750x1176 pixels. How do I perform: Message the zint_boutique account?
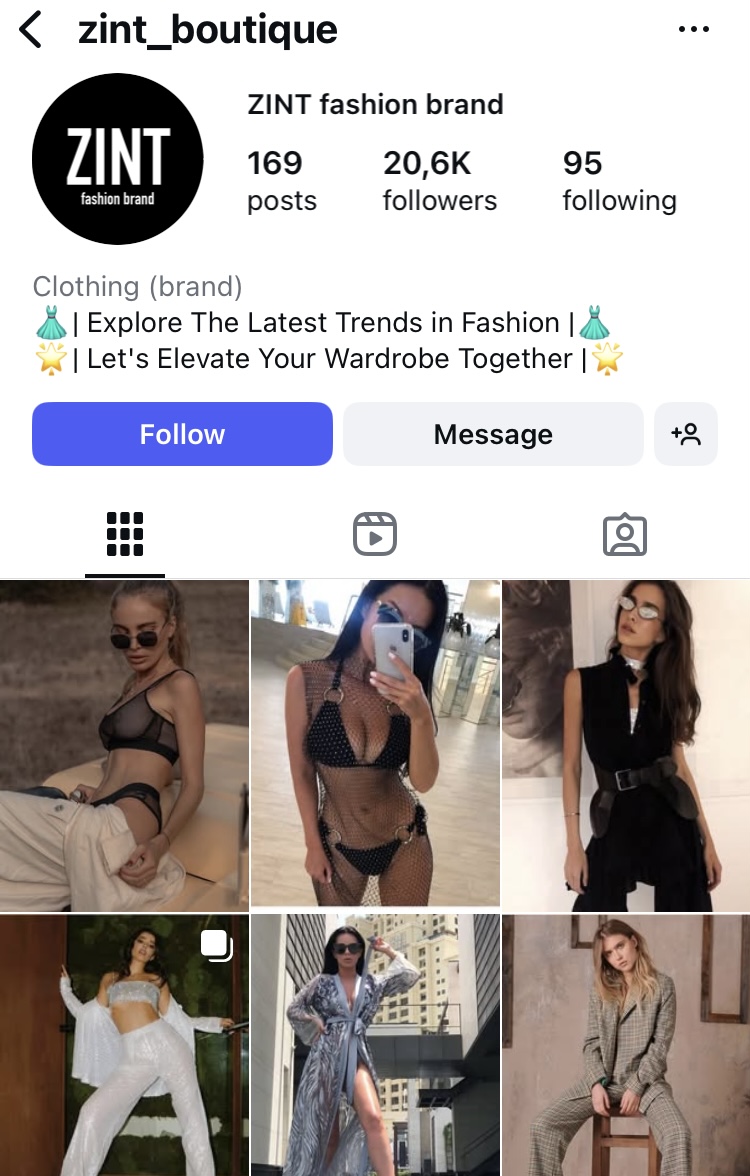click(493, 434)
